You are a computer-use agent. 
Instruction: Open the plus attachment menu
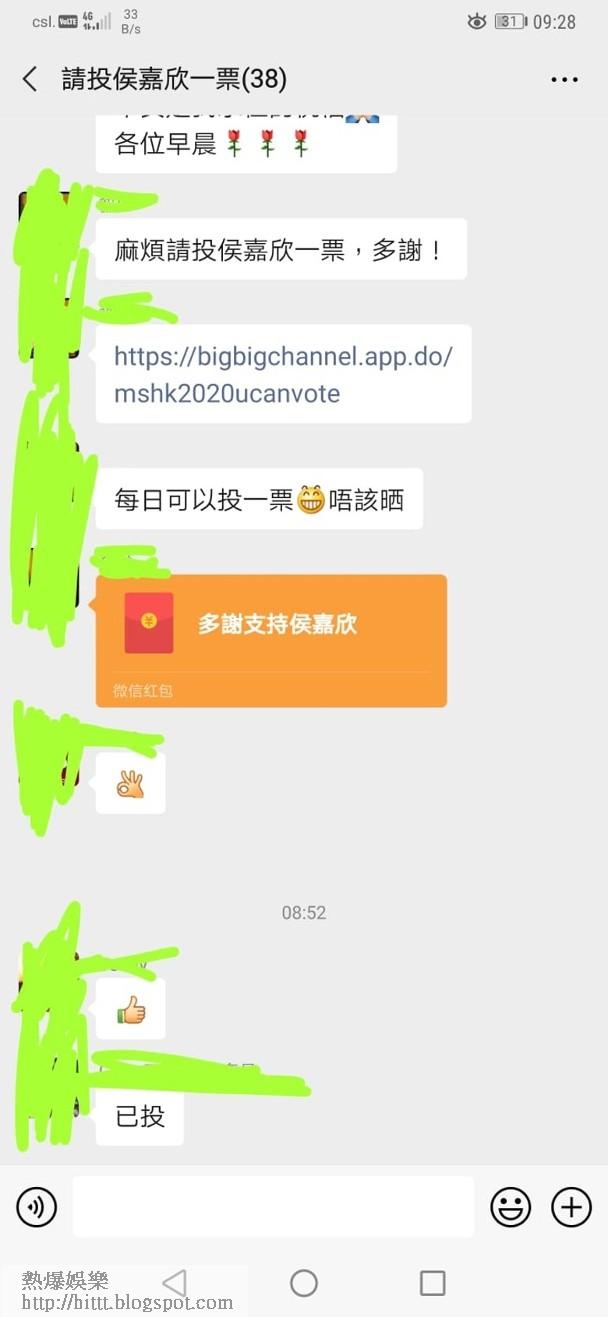tap(571, 1207)
